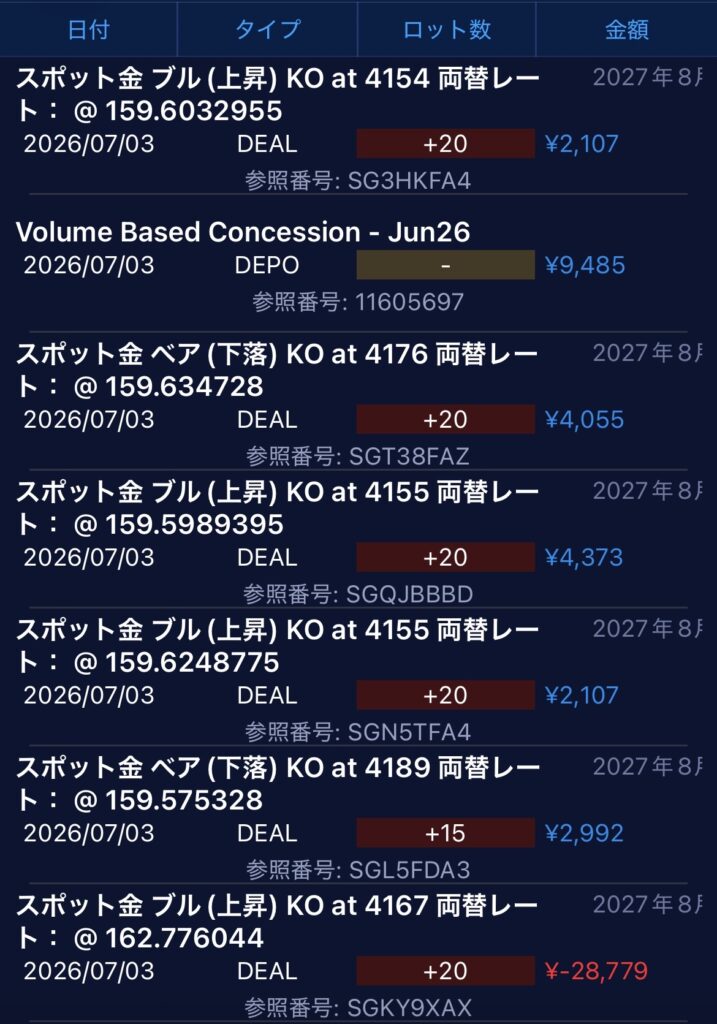Sort by the 日付 column header
The height and width of the screenshot is (1024, 717).
[89, 29]
